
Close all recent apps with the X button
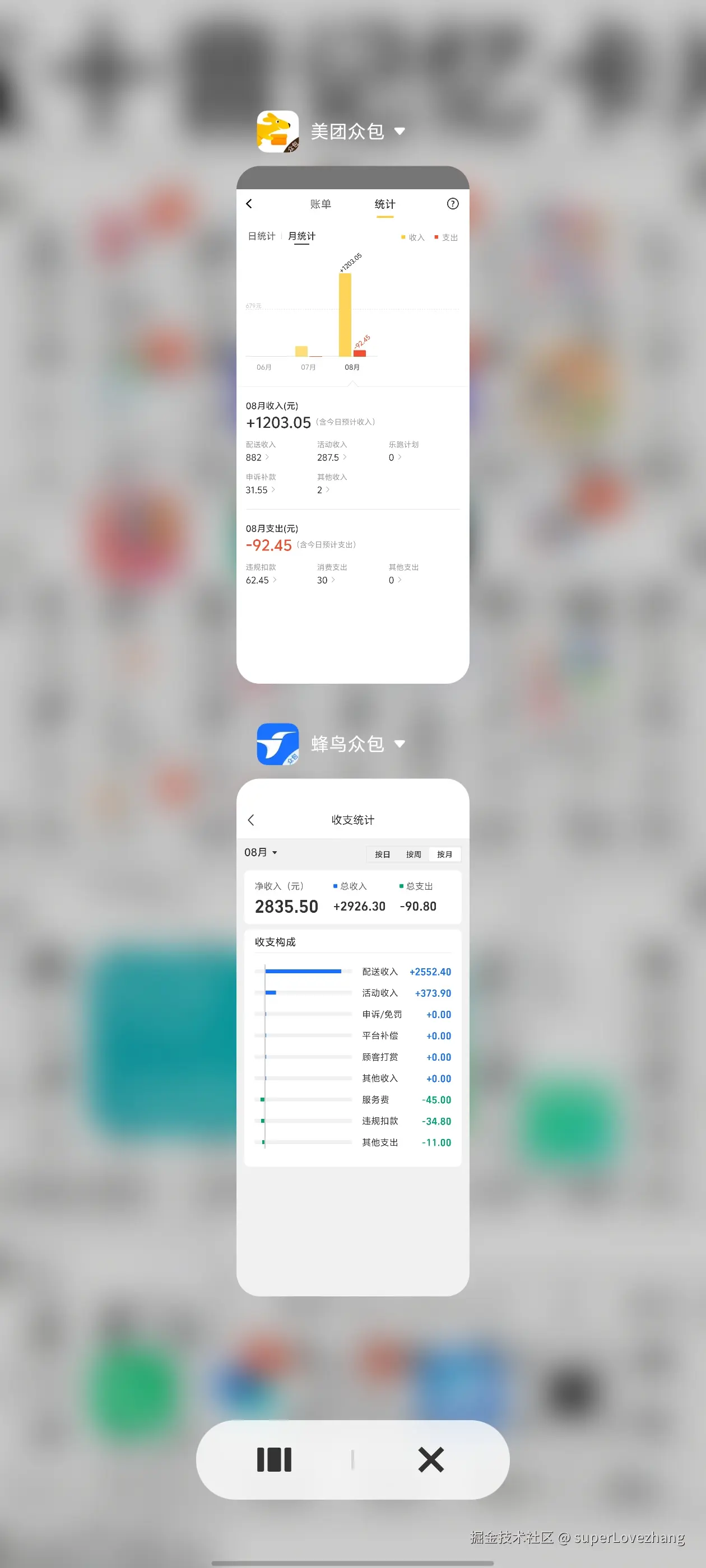coord(431,1459)
